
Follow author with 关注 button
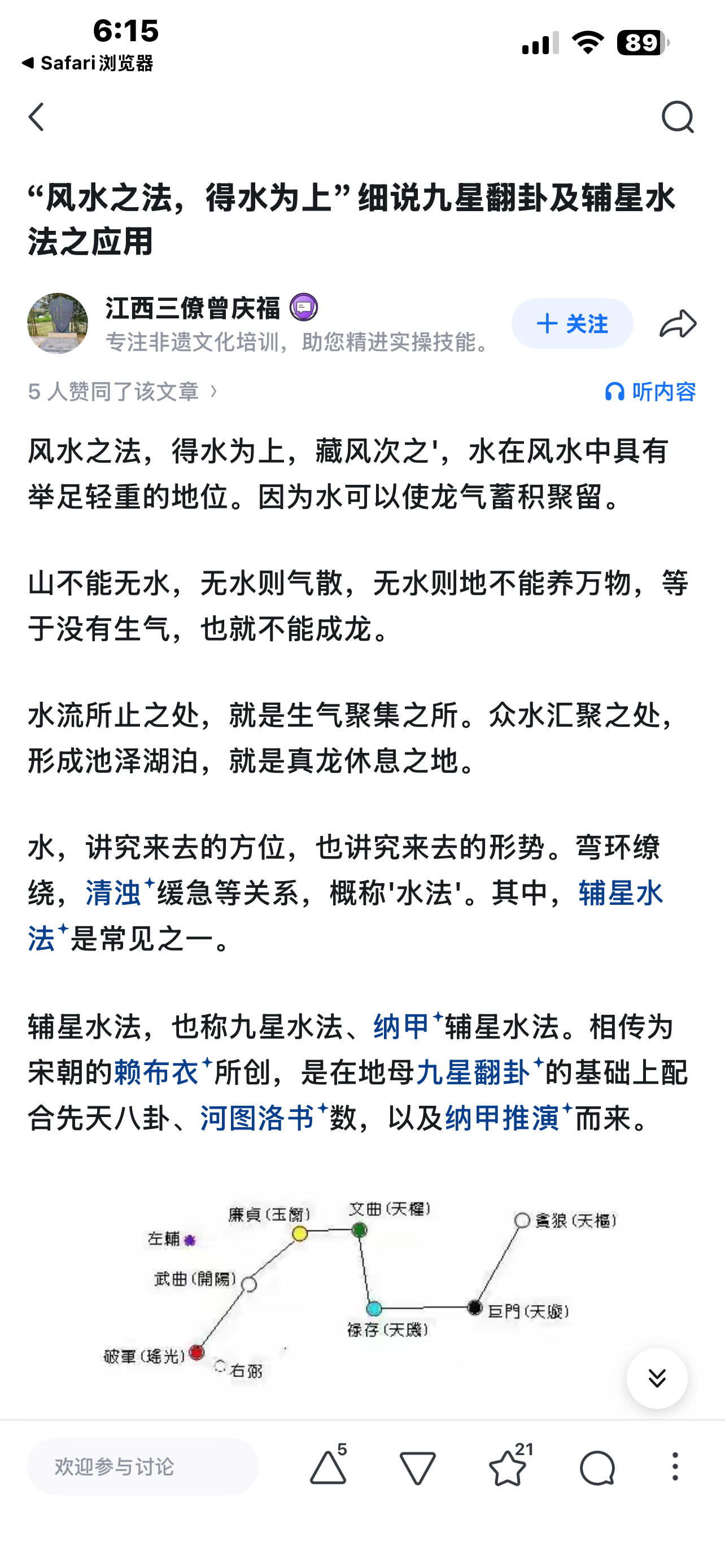[571, 323]
